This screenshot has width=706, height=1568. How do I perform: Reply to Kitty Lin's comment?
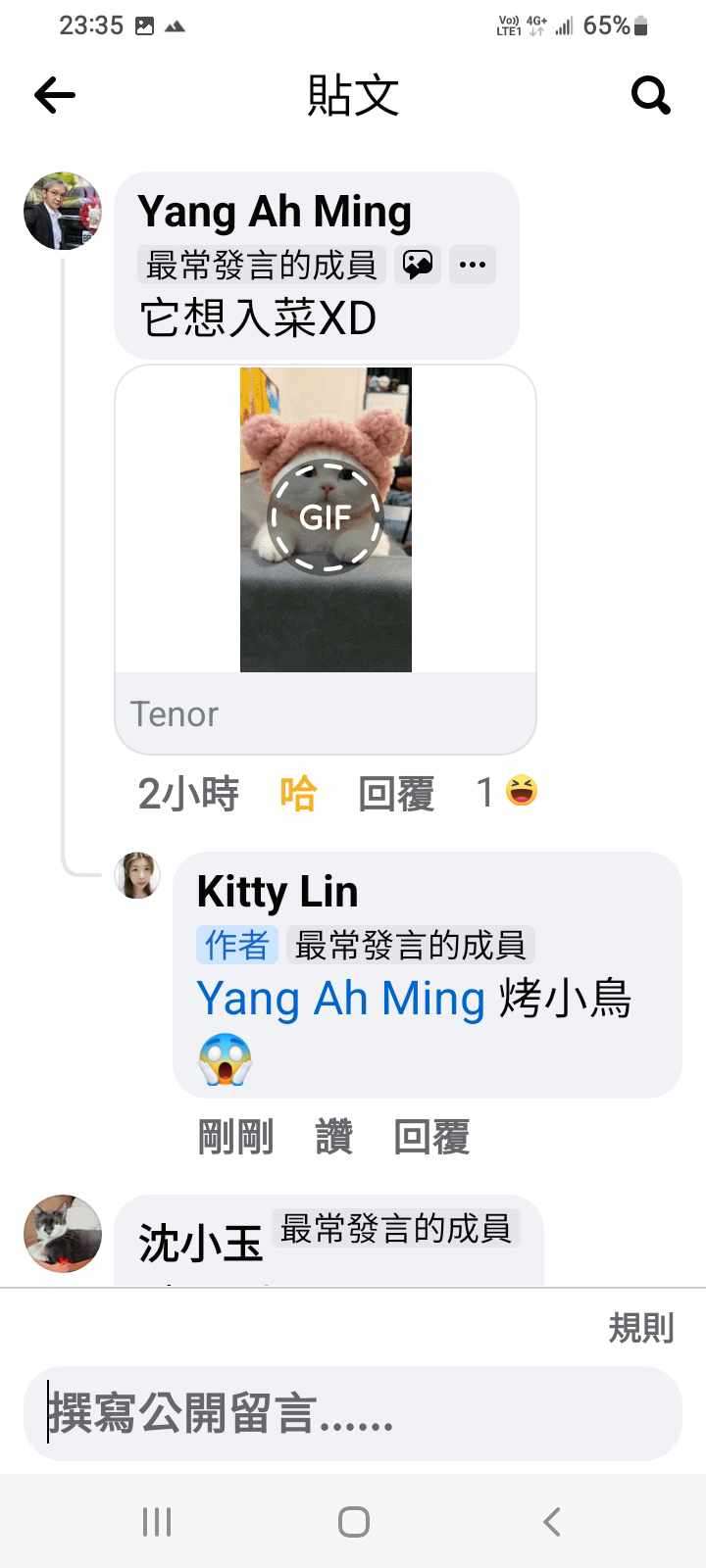click(431, 1138)
